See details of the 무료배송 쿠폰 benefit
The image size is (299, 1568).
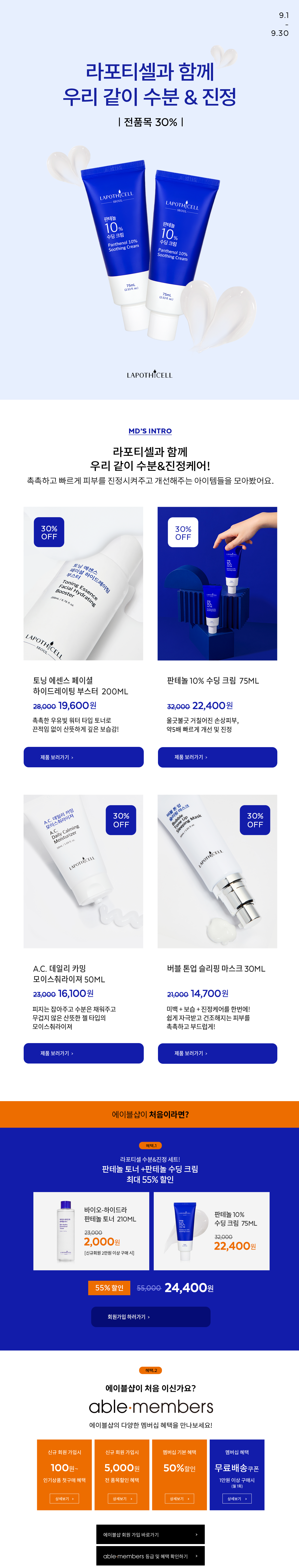tap(237, 1498)
